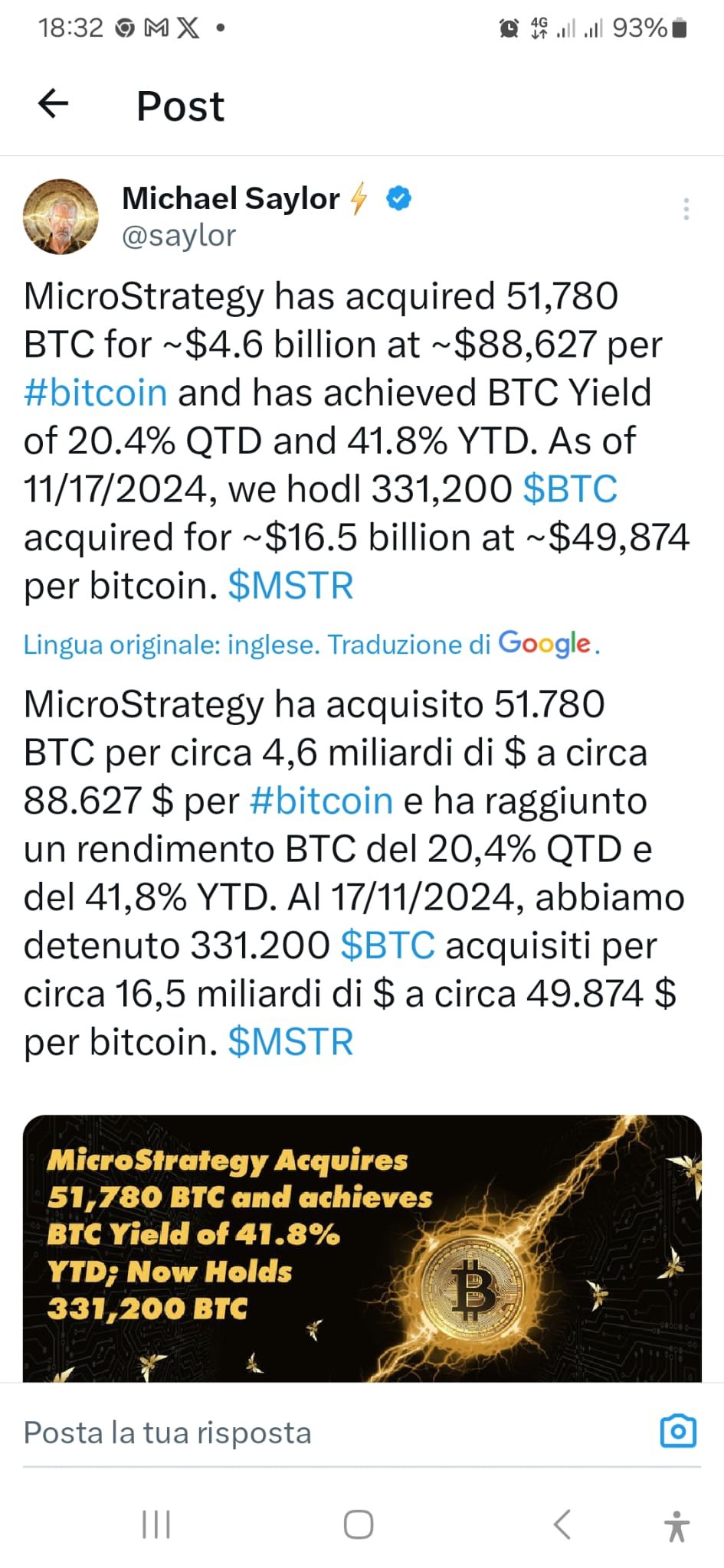Open the MicroStrategy Acquires 51,780 BTC image
Image resolution: width=724 pixels, height=1568 pixels.
[362, 1248]
